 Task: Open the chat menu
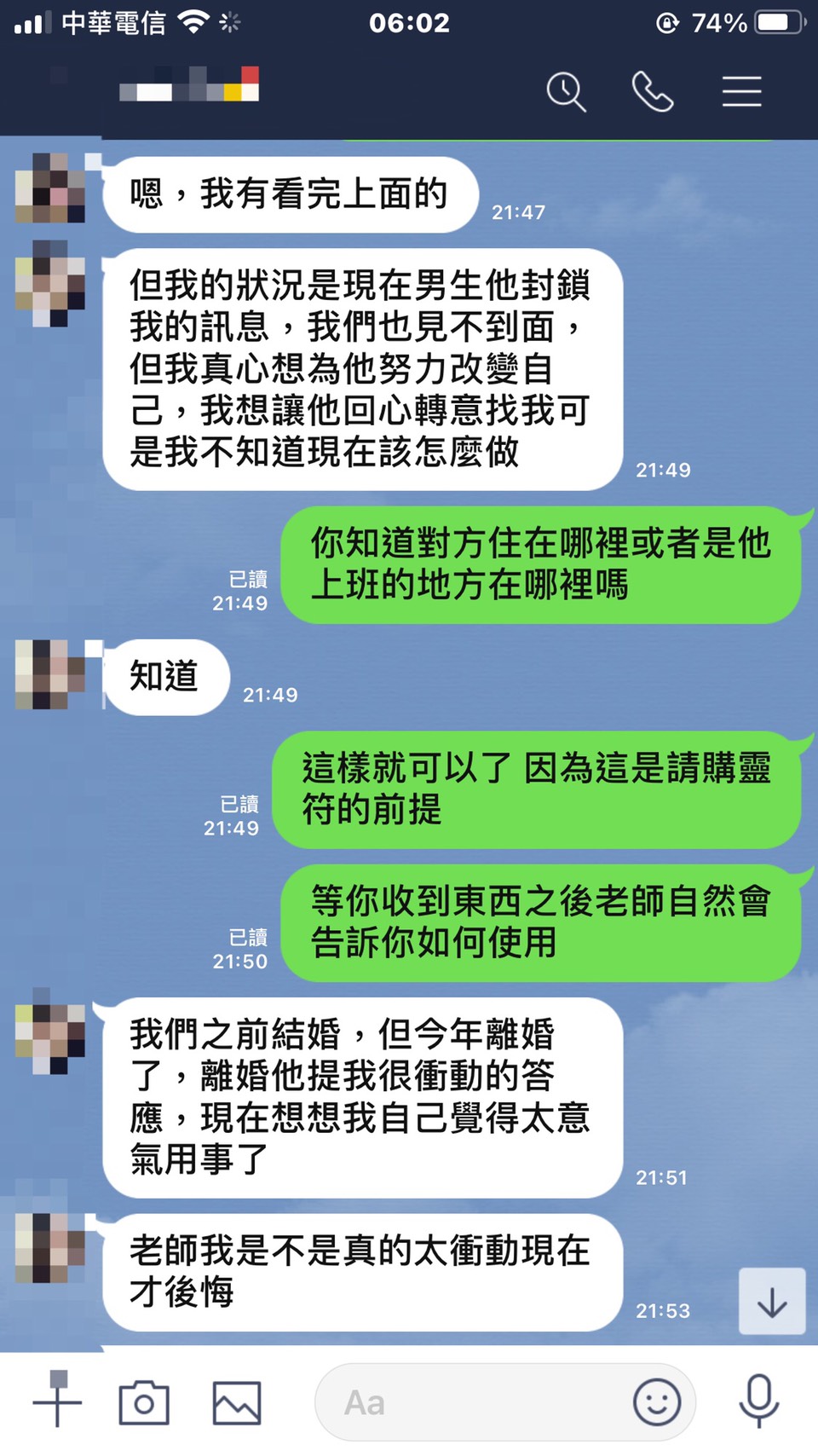pos(741,91)
